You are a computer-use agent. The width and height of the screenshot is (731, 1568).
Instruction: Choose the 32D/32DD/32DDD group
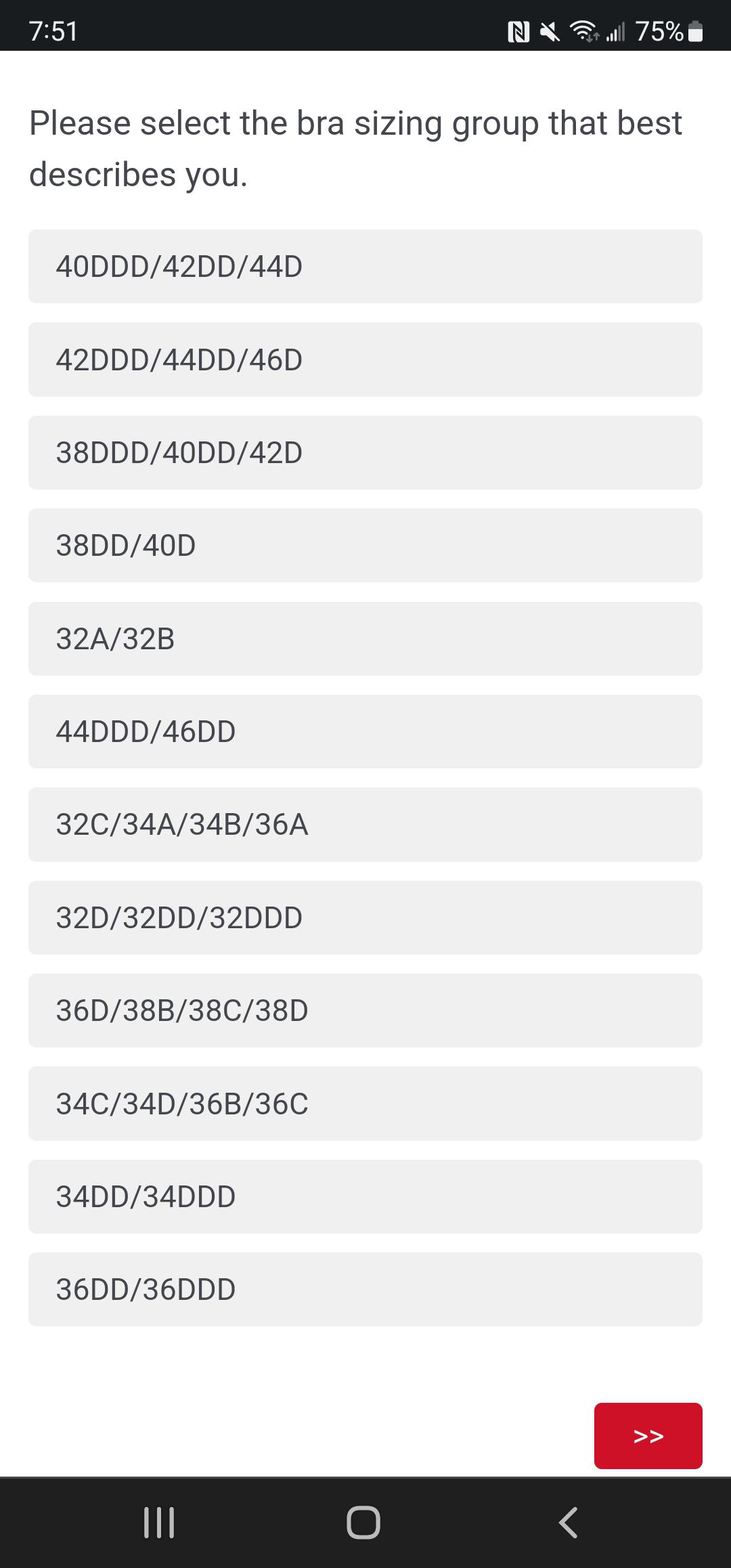click(365, 917)
